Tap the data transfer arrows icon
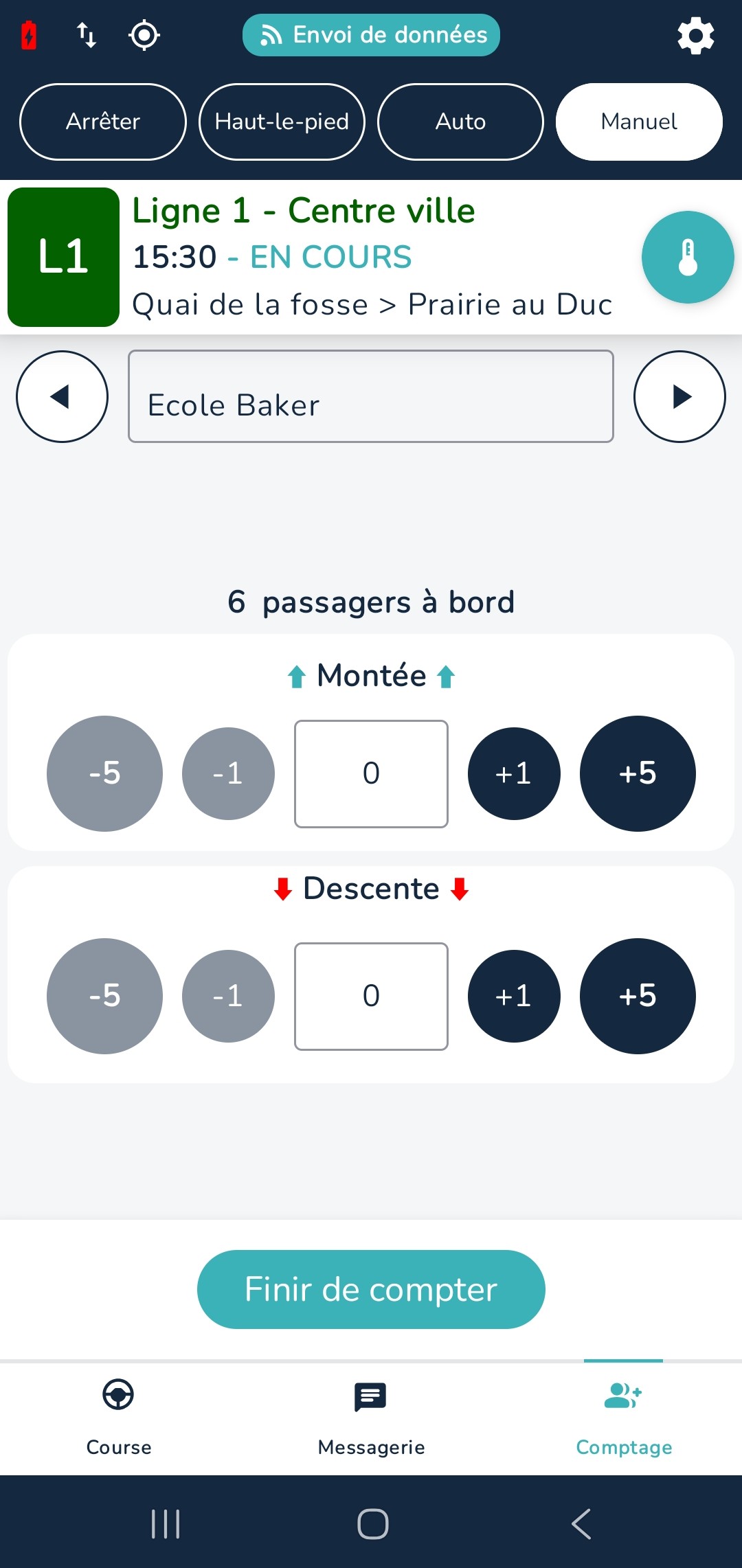This screenshot has height=1568, width=742. pos(86,35)
